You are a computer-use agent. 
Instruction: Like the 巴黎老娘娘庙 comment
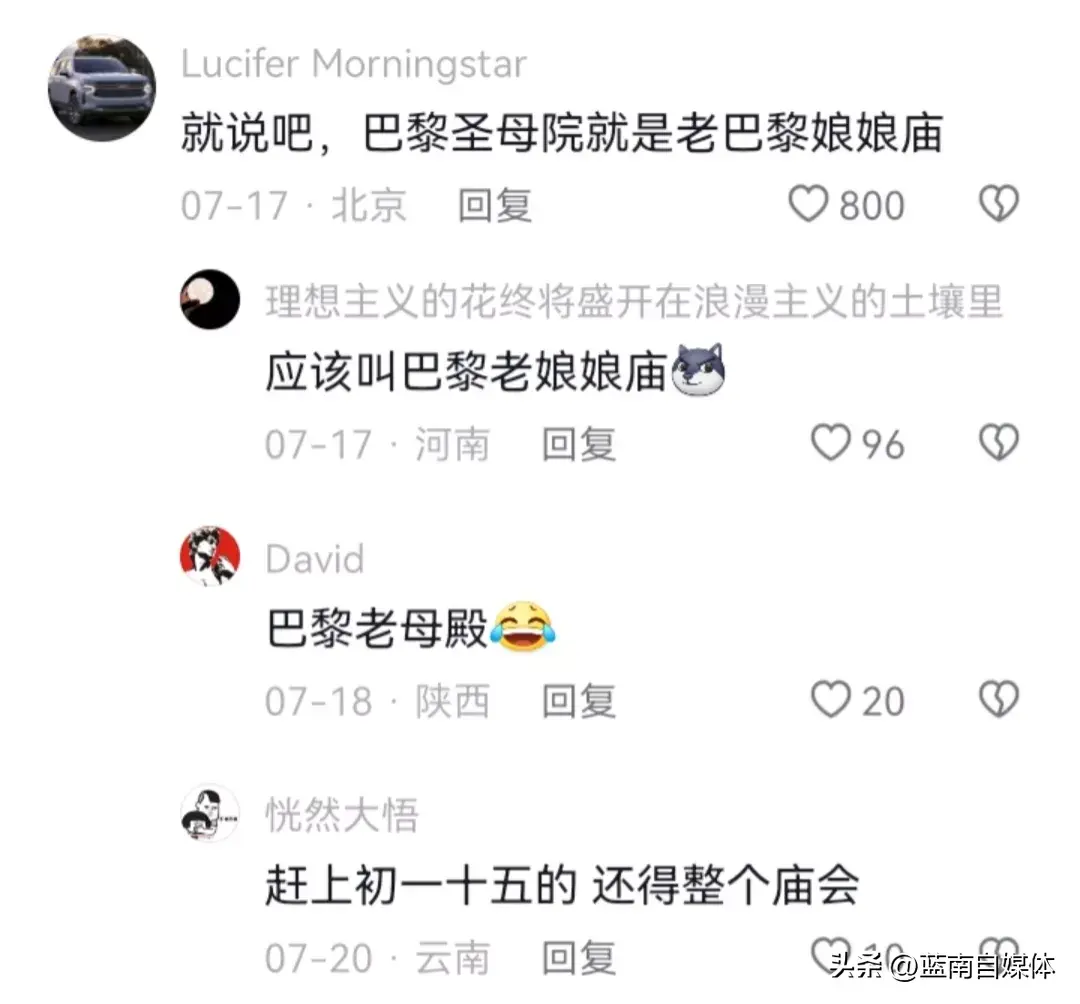[830, 443]
